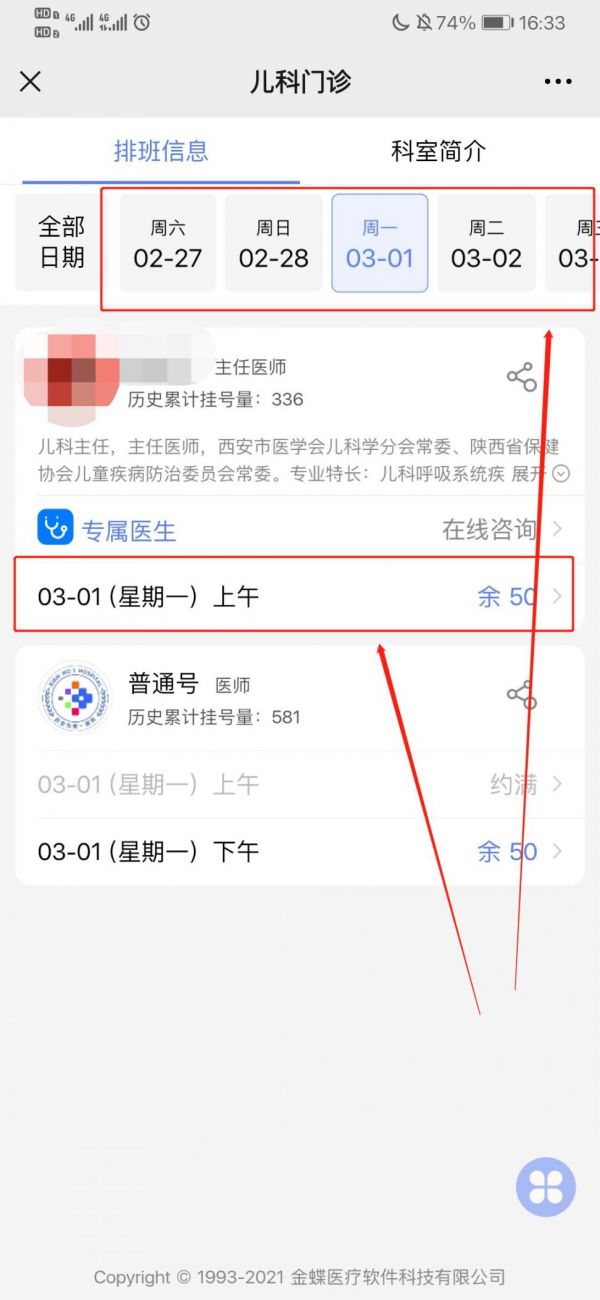This screenshot has width=600, height=1300.
Task: Choose the 周日 02-28 date
Action: coord(274,243)
